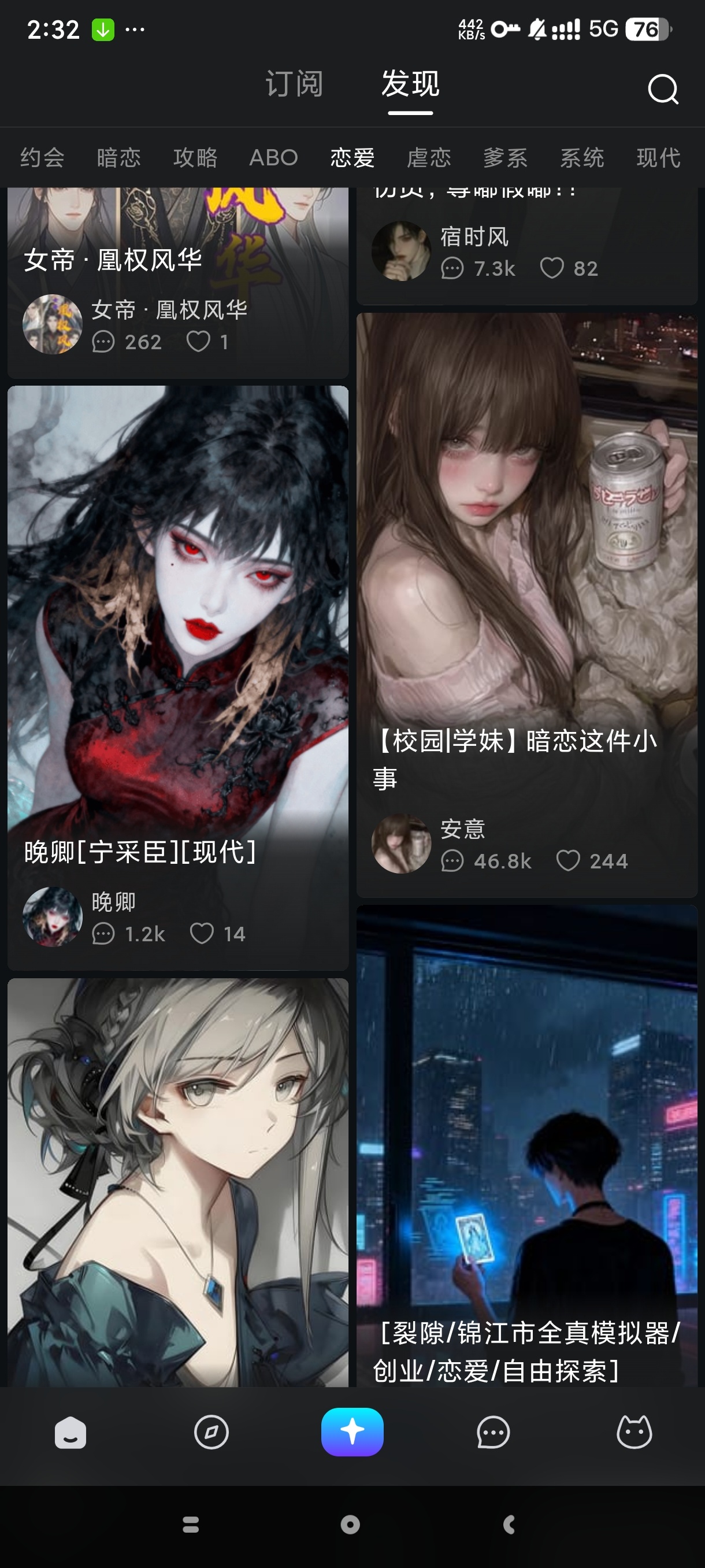
Task: Open the 宿时风 character card
Action: click(526, 250)
